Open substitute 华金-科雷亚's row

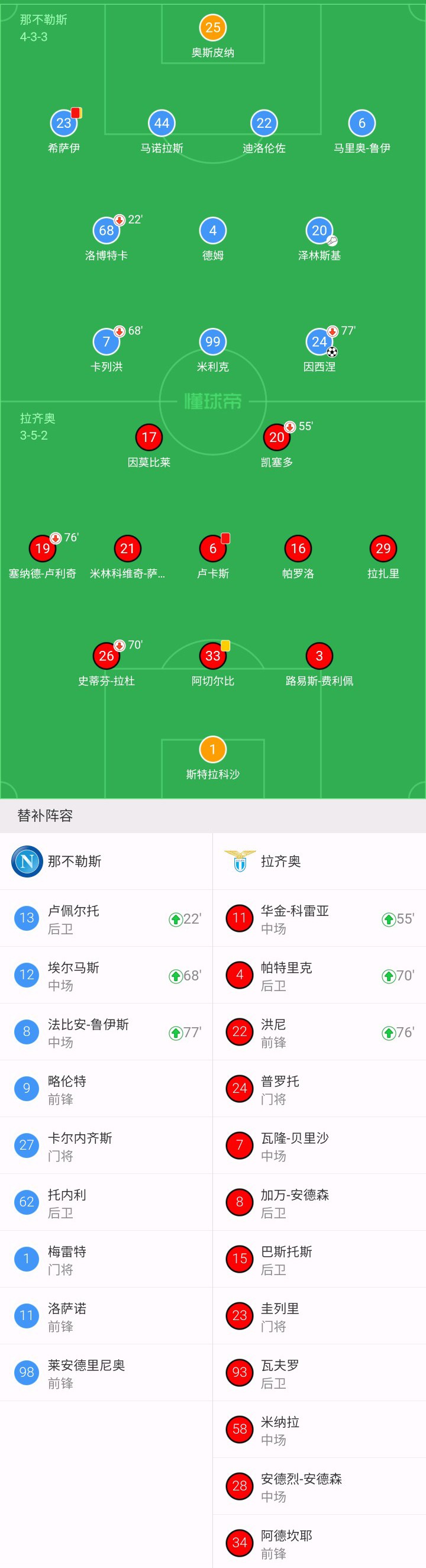[x=319, y=918]
